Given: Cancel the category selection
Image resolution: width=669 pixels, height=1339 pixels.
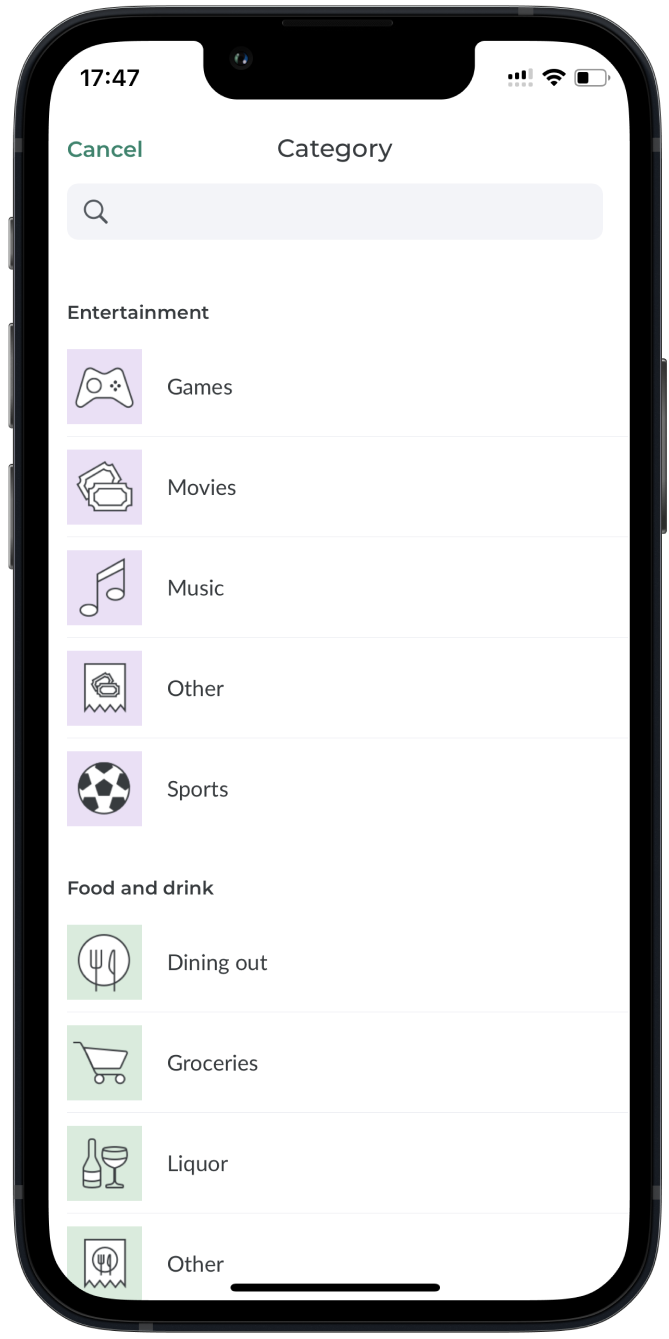Looking at the screenshot, I should pos(105,149).
